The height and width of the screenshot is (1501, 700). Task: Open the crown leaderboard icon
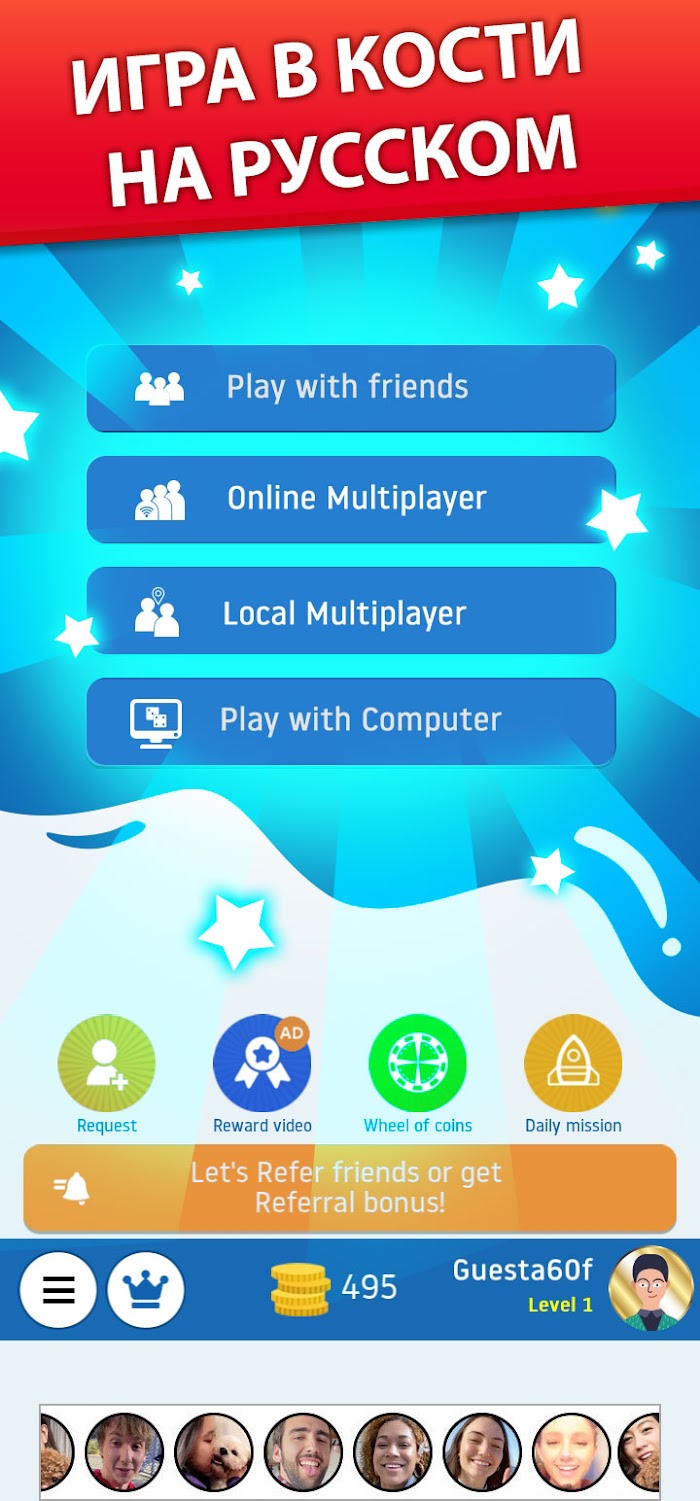[146, 1290]
